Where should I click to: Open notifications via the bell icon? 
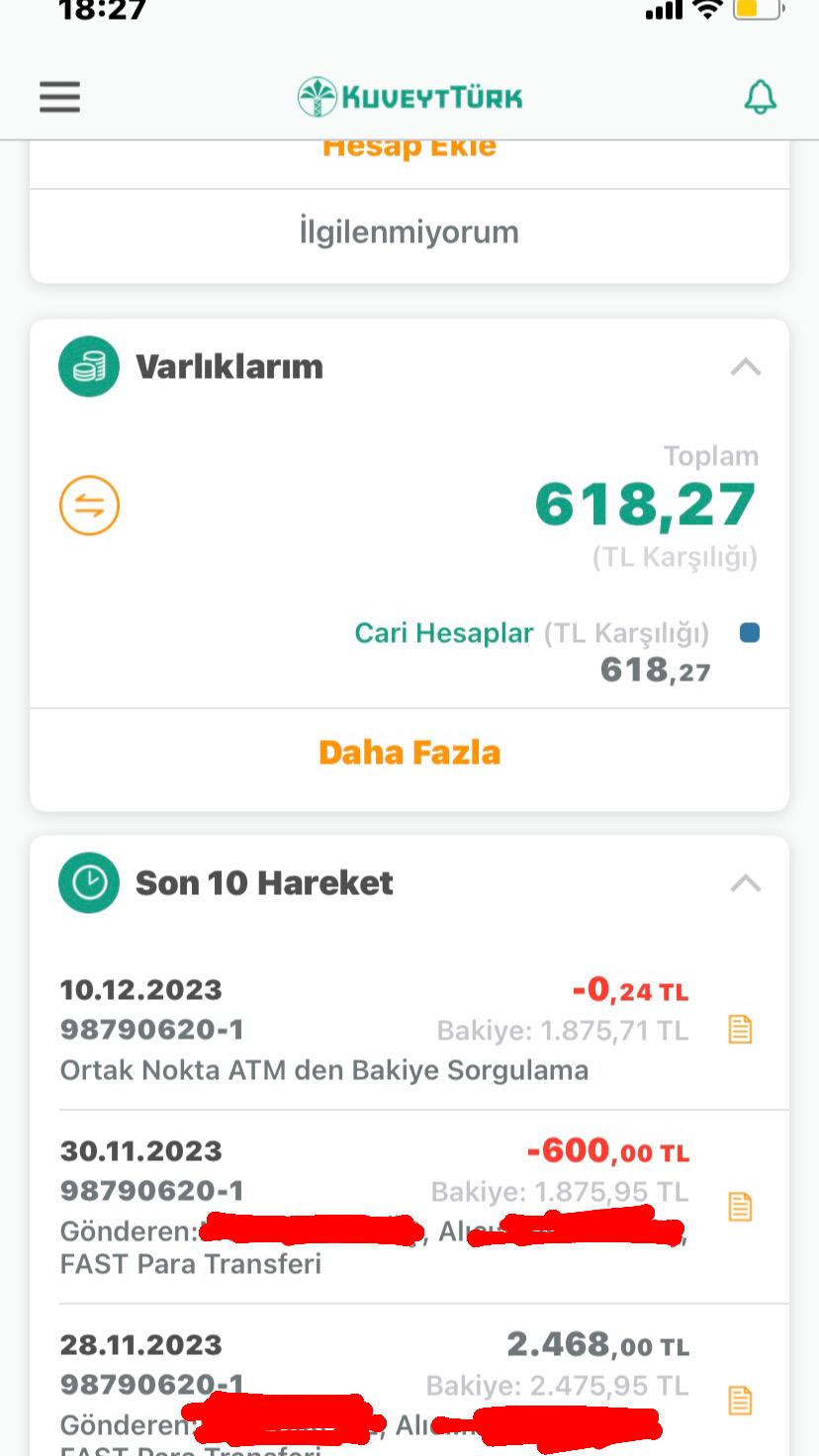pyautogui.click(x=760, y=96)
